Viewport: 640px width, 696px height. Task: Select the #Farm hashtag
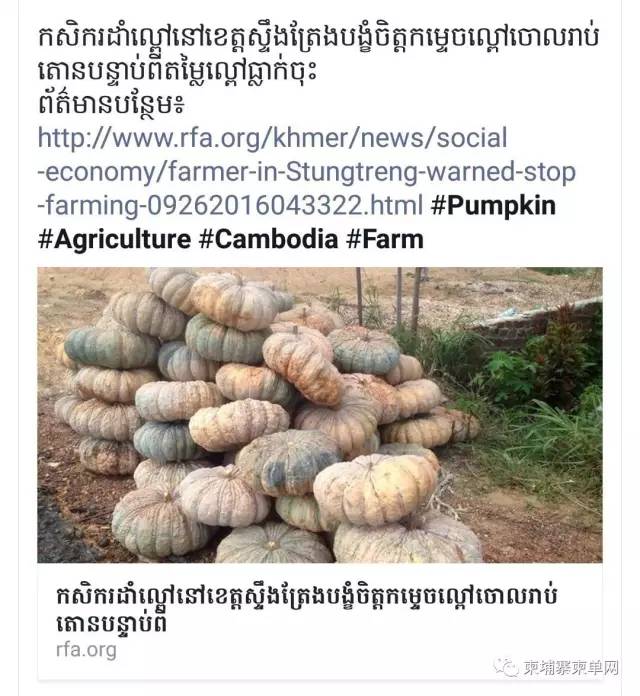[x=384, y=239]
